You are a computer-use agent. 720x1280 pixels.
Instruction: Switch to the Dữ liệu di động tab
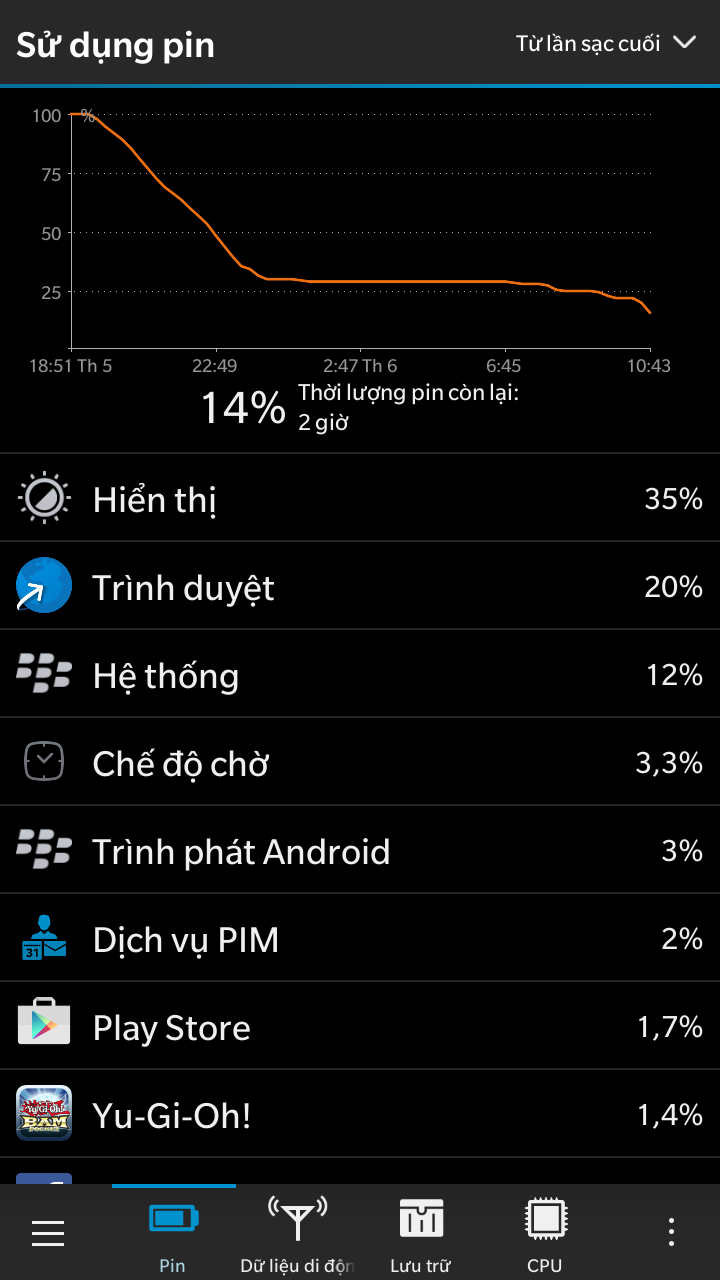pos(297,1235)
